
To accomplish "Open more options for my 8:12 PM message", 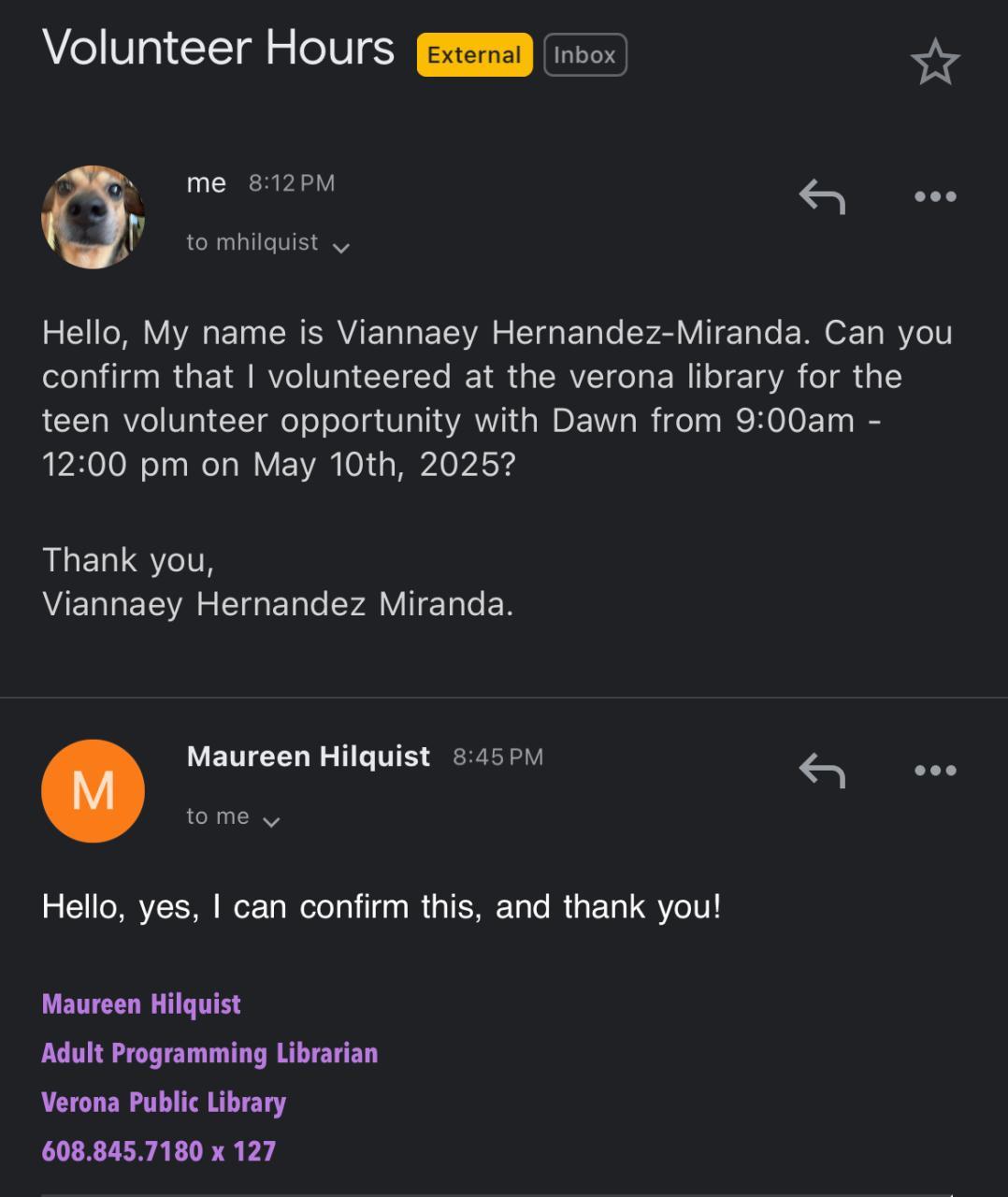I will click(x=935, y=196).
